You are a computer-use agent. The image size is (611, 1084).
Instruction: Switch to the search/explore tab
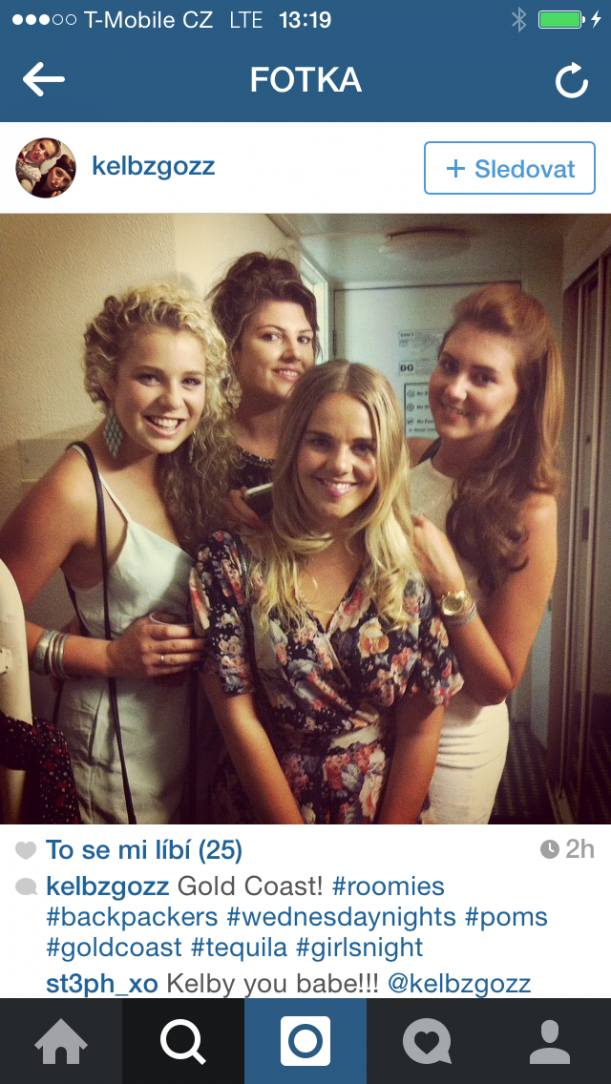tap(183, 1041)
